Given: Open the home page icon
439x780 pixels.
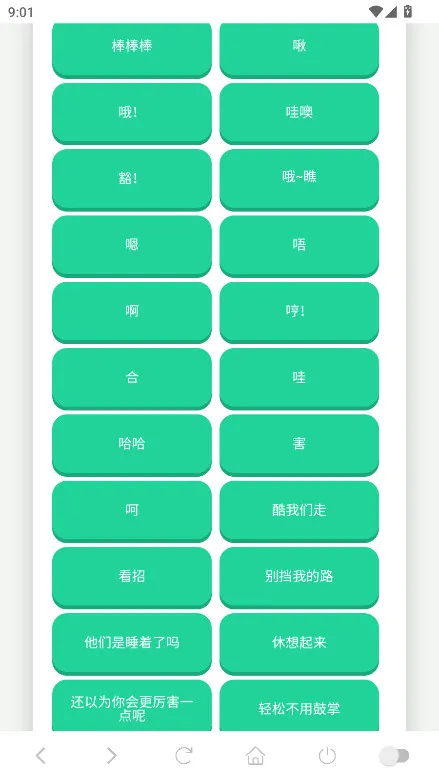Looking at the screenshot, I should click(256, 756).
